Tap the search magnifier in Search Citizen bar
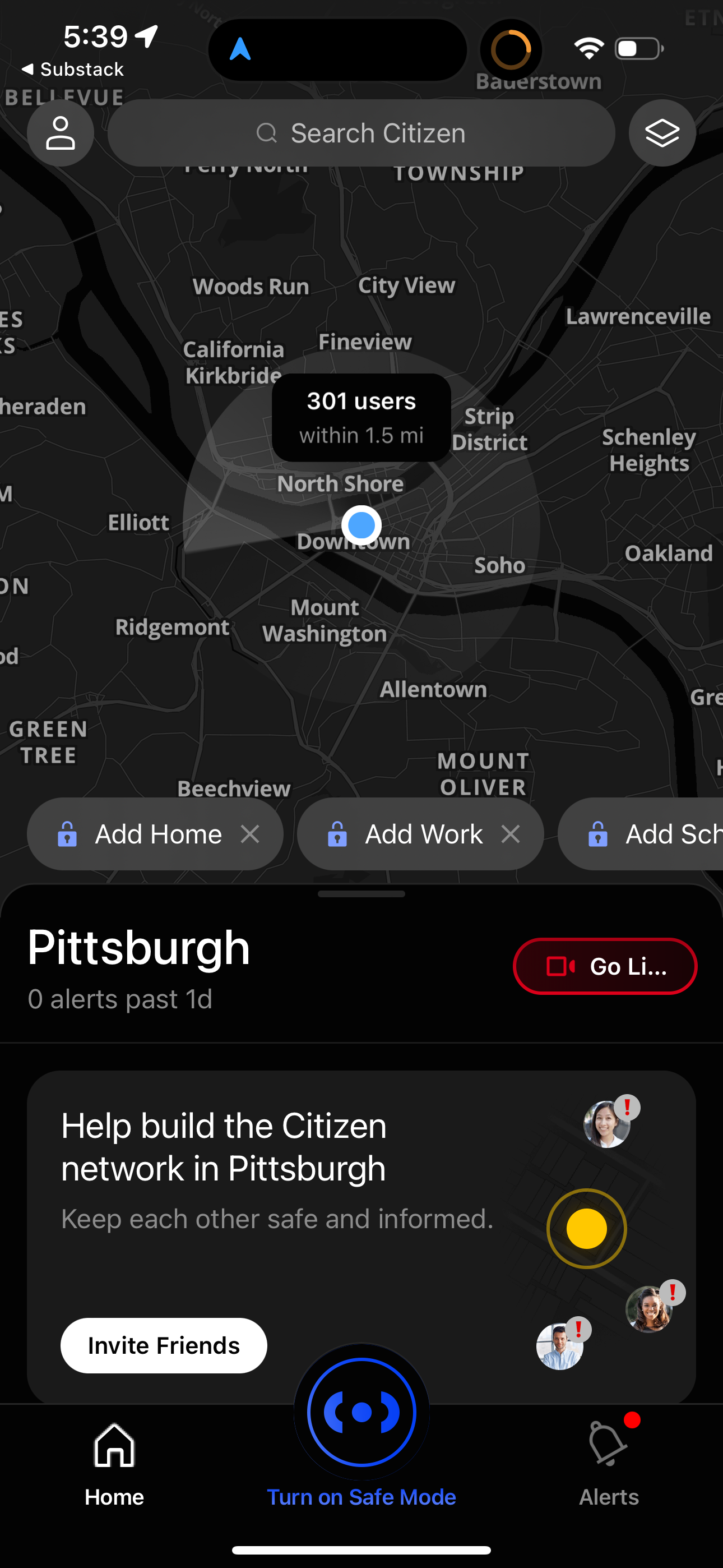The width and height of the screenshot is (723, 1568). pyautogui.click(x=268, y=133)
